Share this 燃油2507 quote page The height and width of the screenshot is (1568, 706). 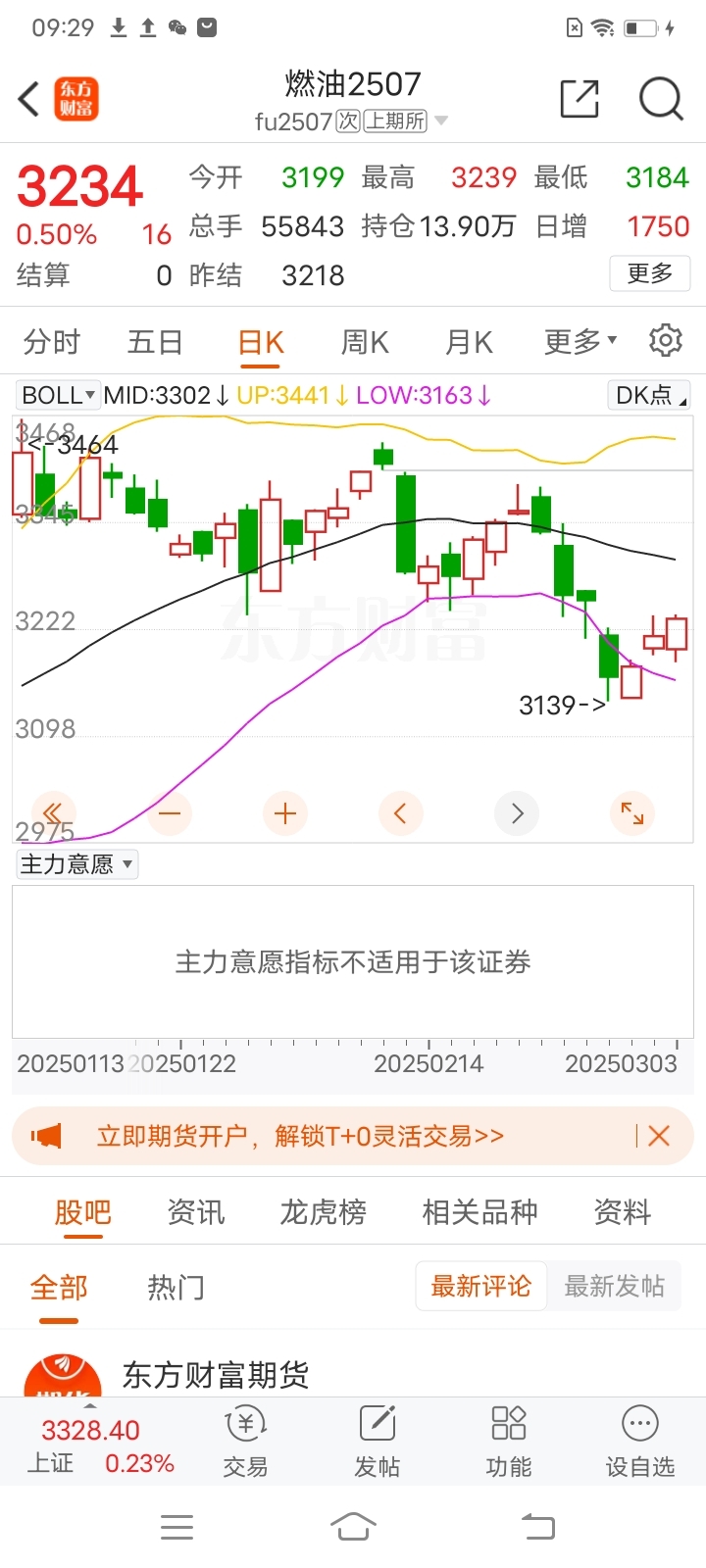click(x=579, y=99)
